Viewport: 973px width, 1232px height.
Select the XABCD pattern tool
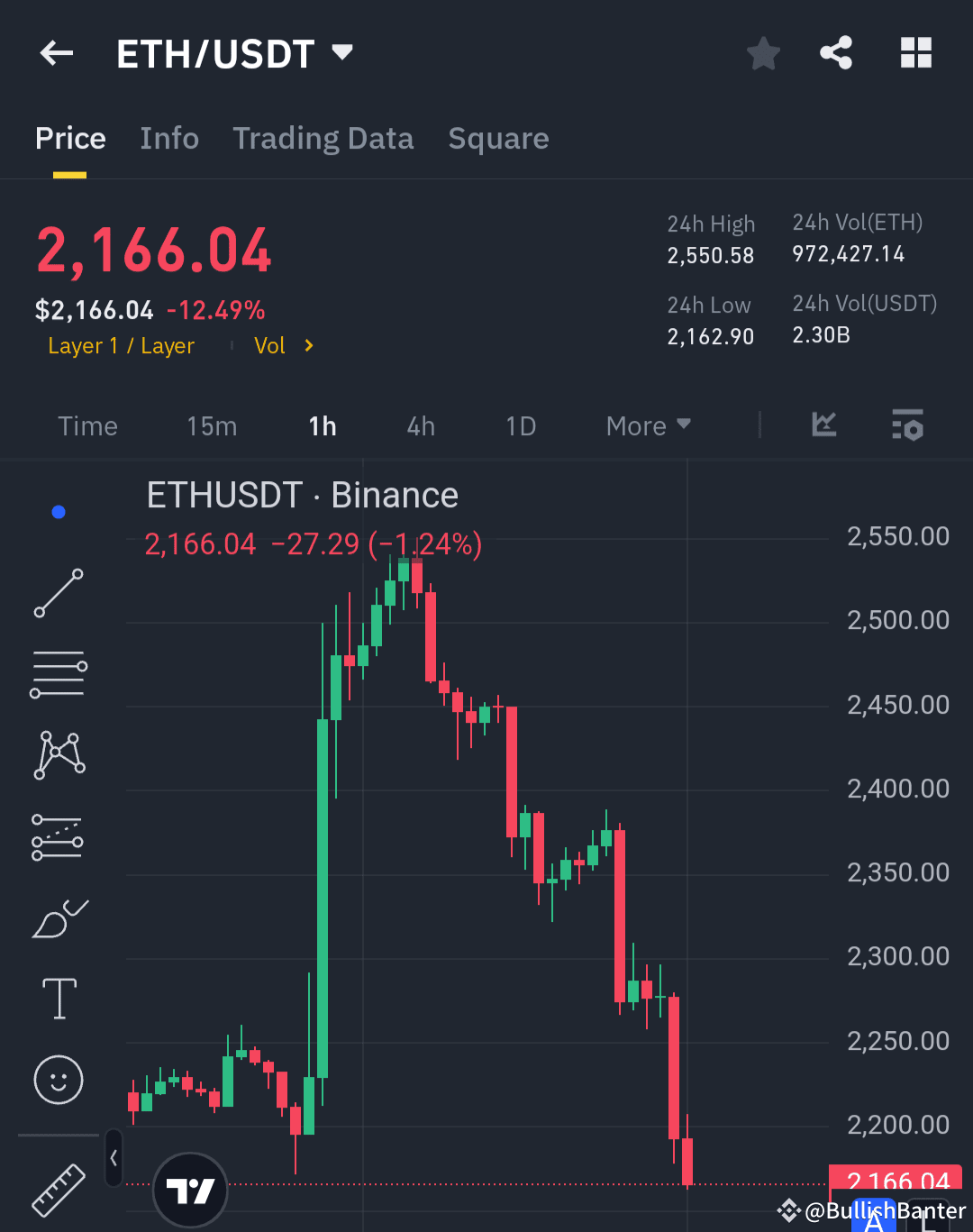tap(58, 755)
